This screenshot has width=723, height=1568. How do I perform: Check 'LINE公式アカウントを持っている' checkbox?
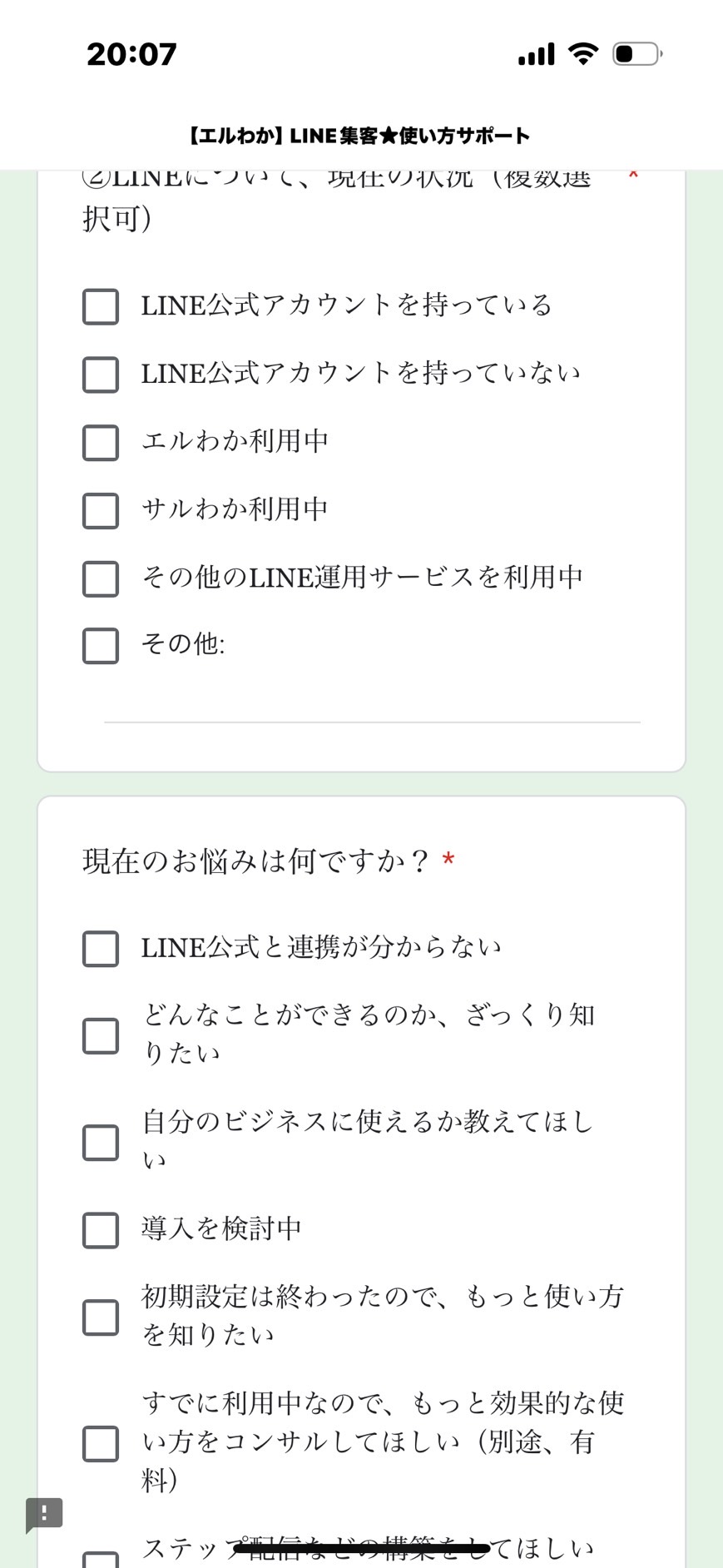(101, 306)
